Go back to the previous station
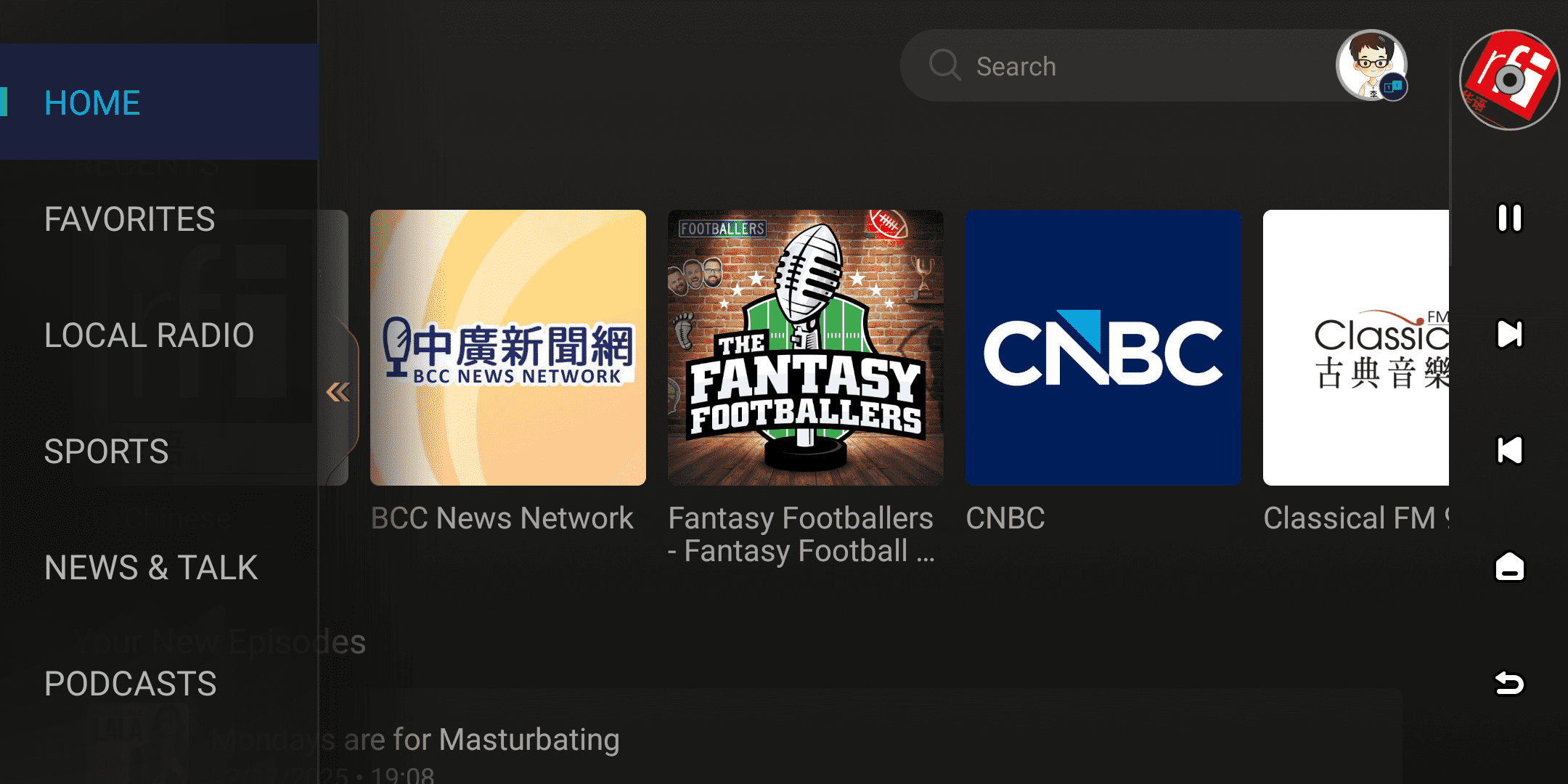 (x=1510, y=450)
